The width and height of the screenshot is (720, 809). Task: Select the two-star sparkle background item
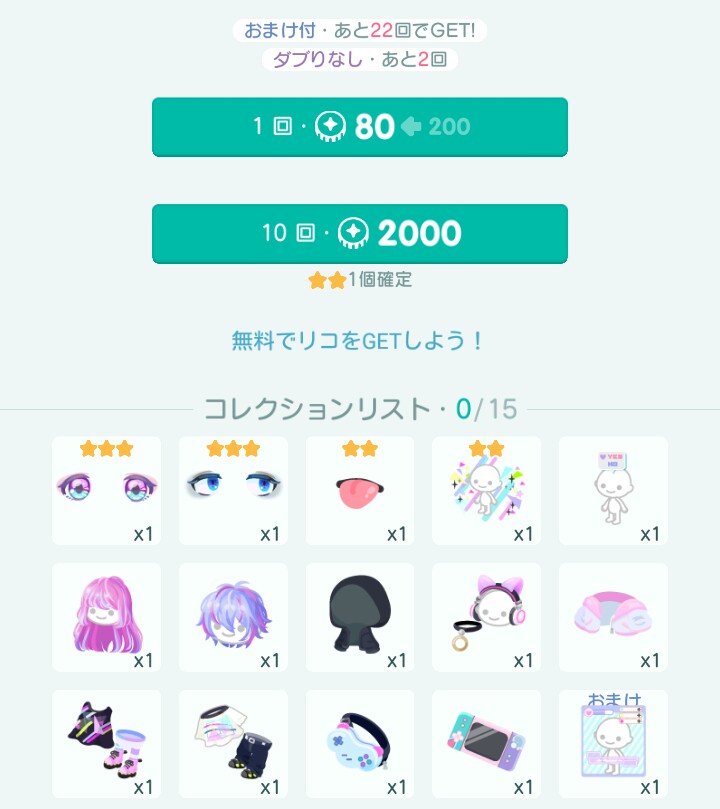point(487,491)
